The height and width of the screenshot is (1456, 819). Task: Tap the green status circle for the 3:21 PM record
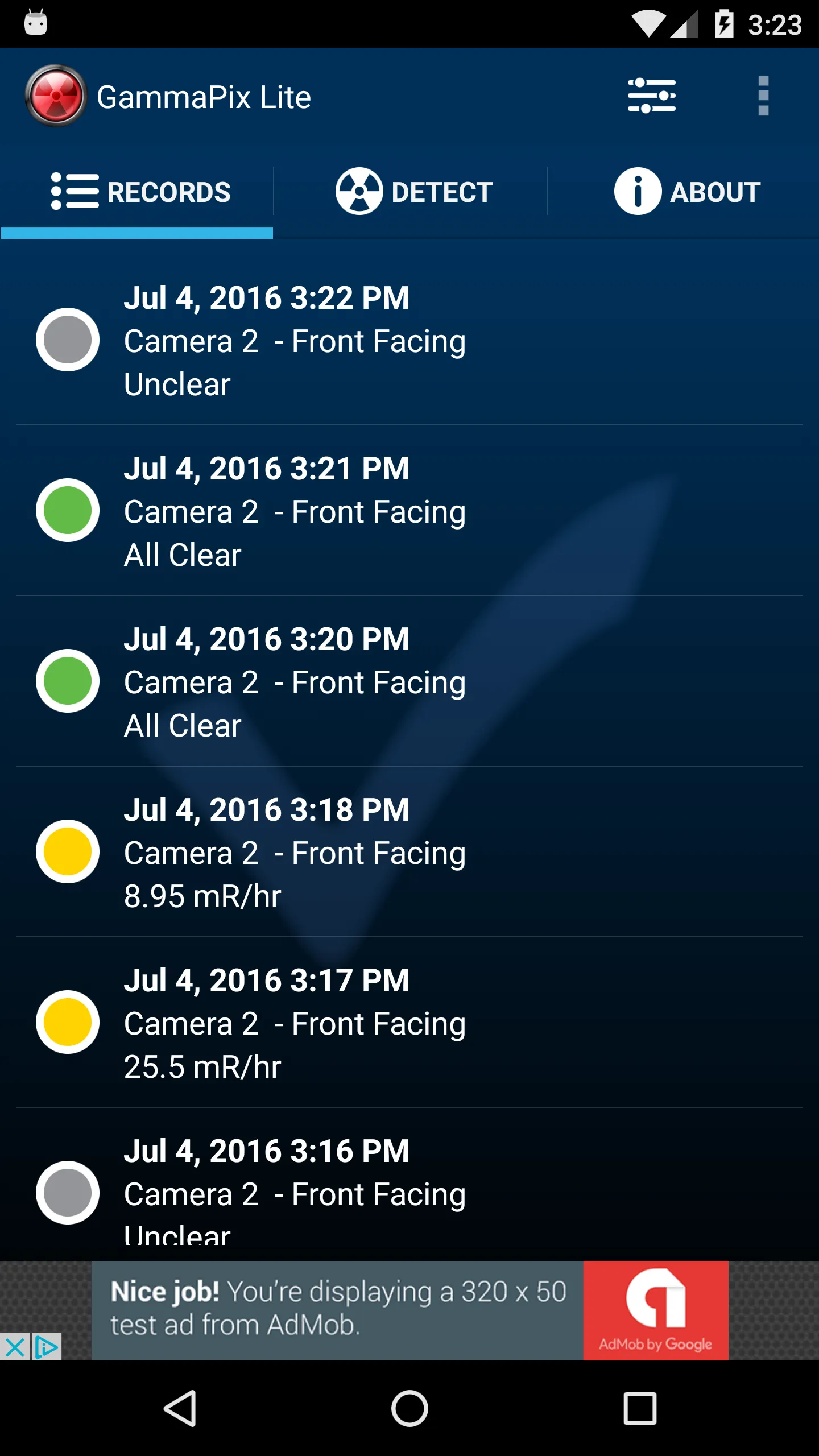pyautogui.click(x=67, y=510)
